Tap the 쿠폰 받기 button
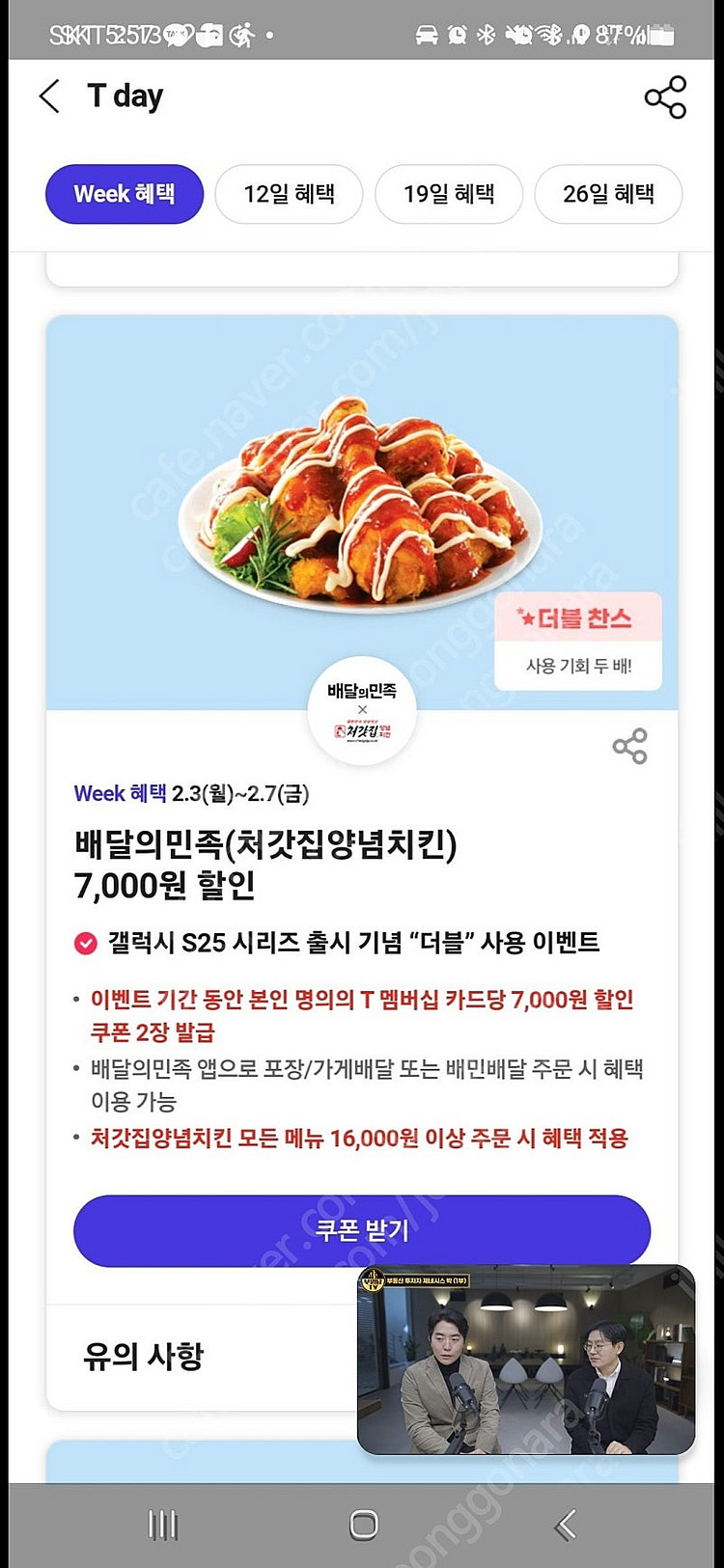 tap(362, 1230)
